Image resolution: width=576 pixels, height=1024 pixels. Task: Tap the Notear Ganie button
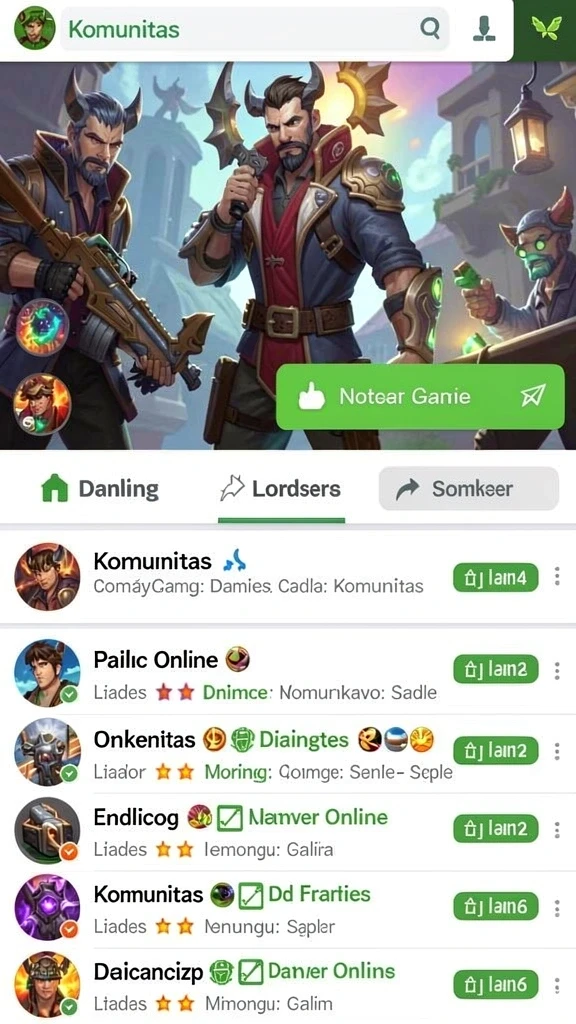tap(420, 396)
